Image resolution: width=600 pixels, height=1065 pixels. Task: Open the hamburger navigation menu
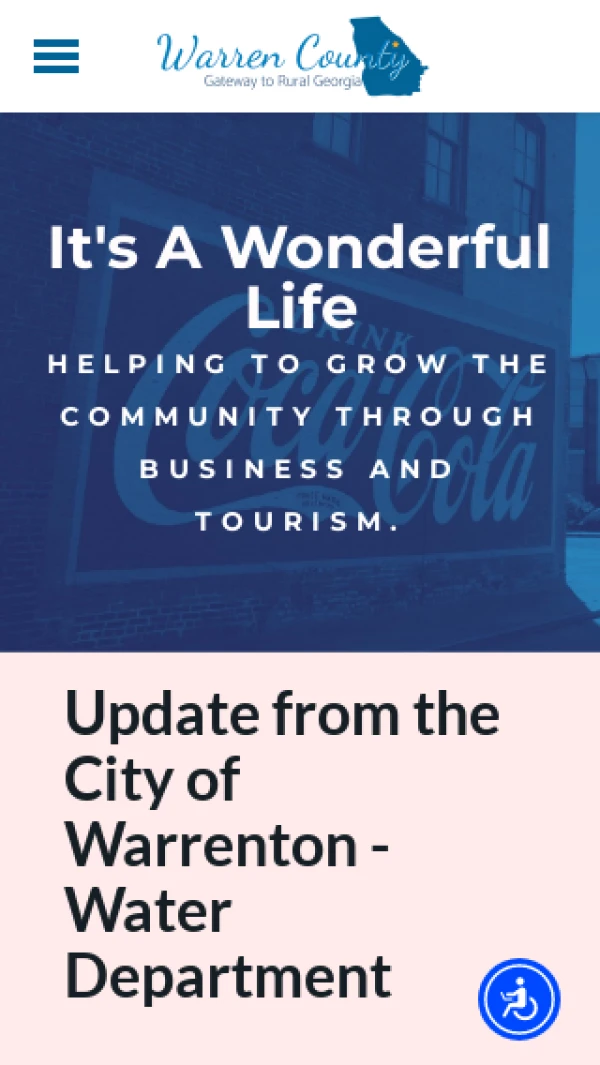[56, 56]
